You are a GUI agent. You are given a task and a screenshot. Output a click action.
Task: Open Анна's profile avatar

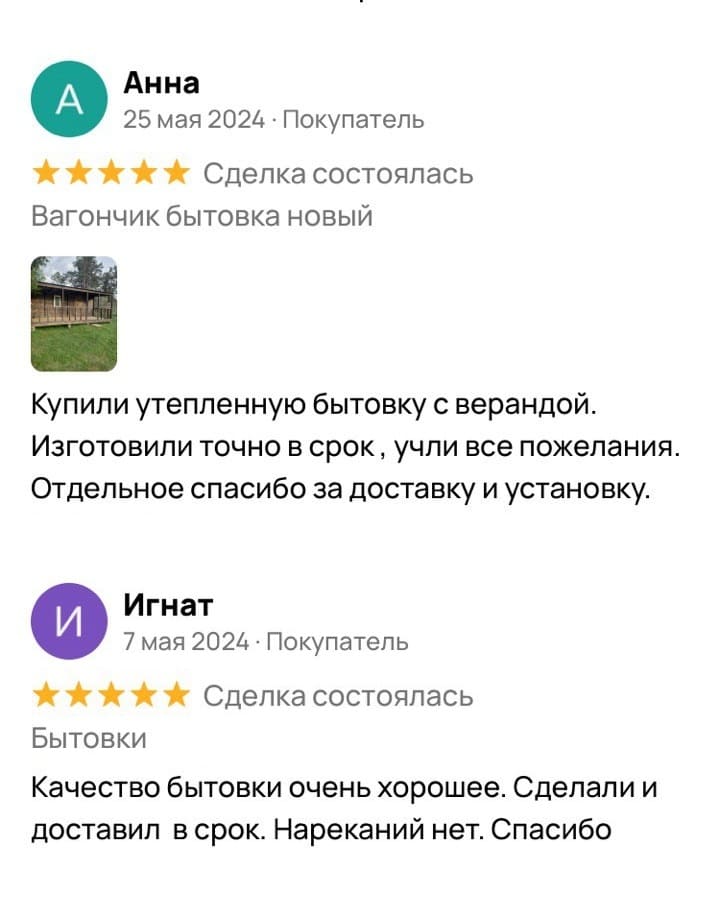69,98
